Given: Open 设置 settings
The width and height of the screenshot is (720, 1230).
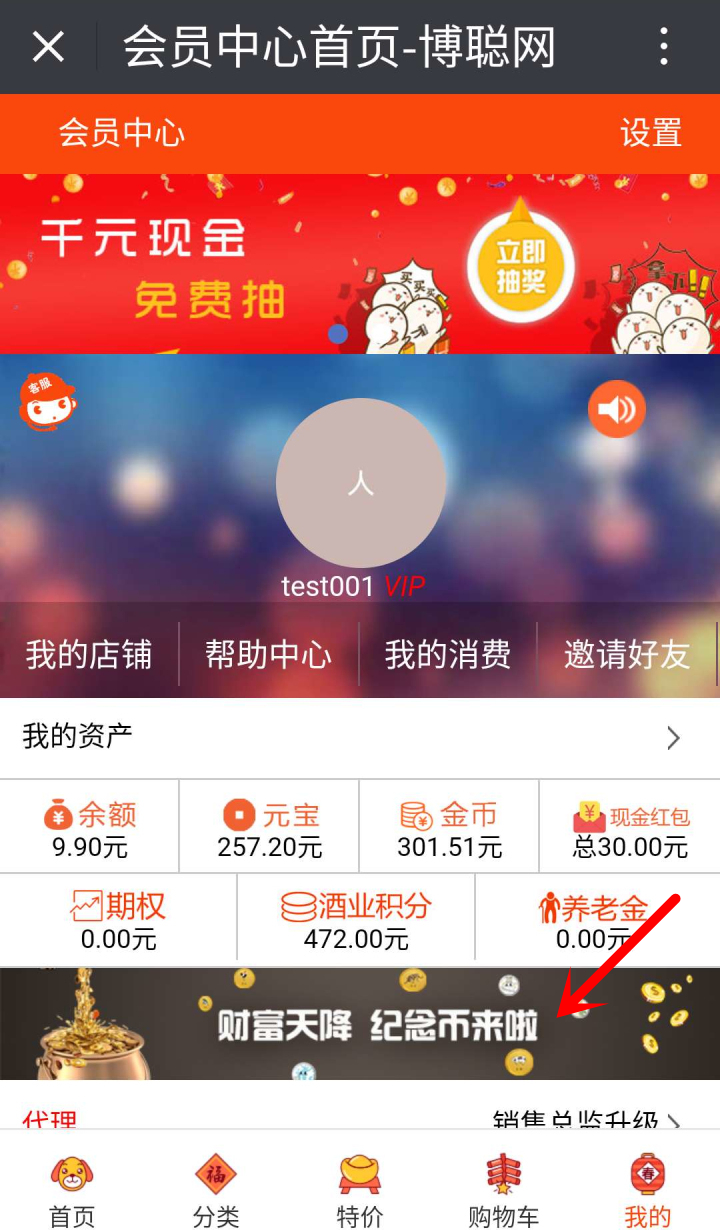Looking at the screenshot, I should click(x=651, y=133).
